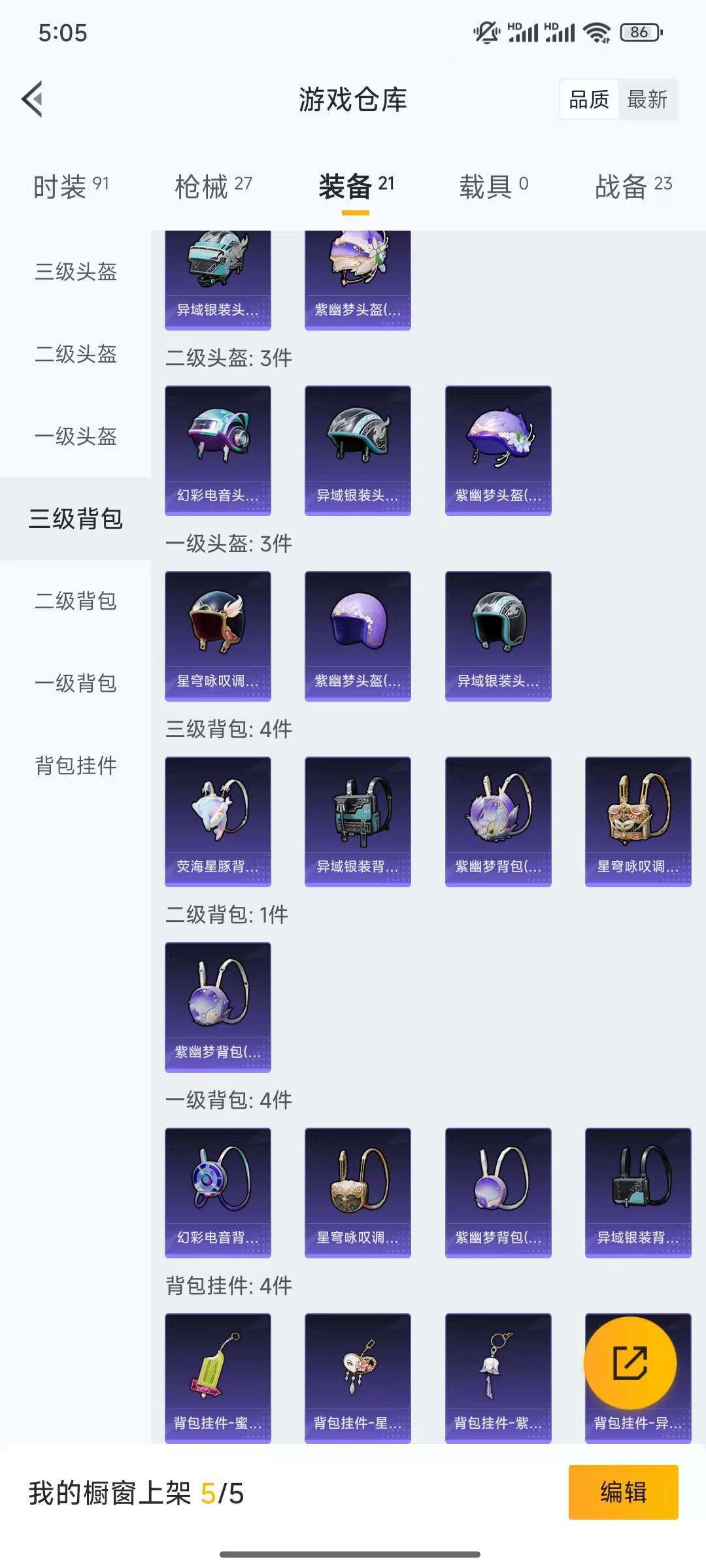View the 背包挂件-蜜 charm item
Image resolution: width=706 pixels, height=1568 pixels.
coord(218,1378)
